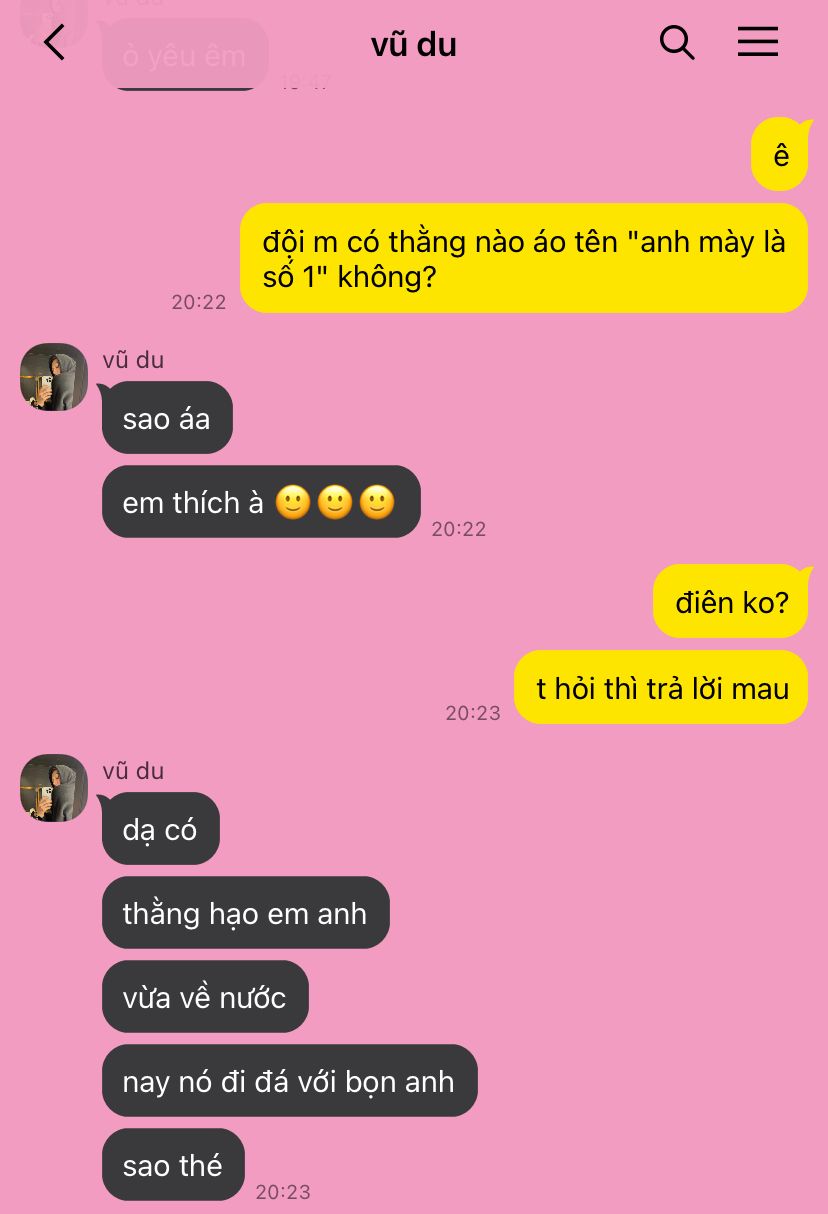
Task: Tap vũ du's avatar beside "dạ có"
Action: coord(54,788)
